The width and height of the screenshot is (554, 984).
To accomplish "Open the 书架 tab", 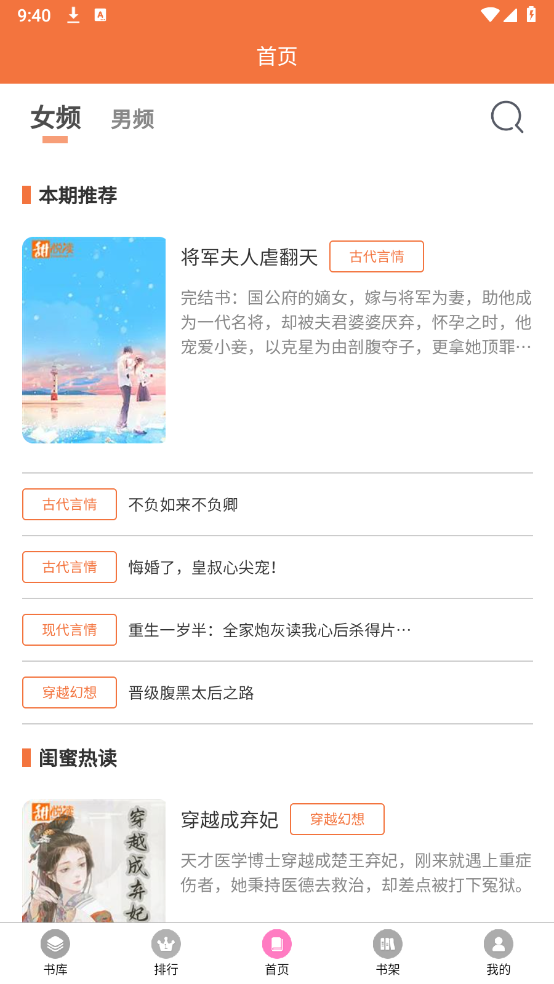I will pos(388,953).
